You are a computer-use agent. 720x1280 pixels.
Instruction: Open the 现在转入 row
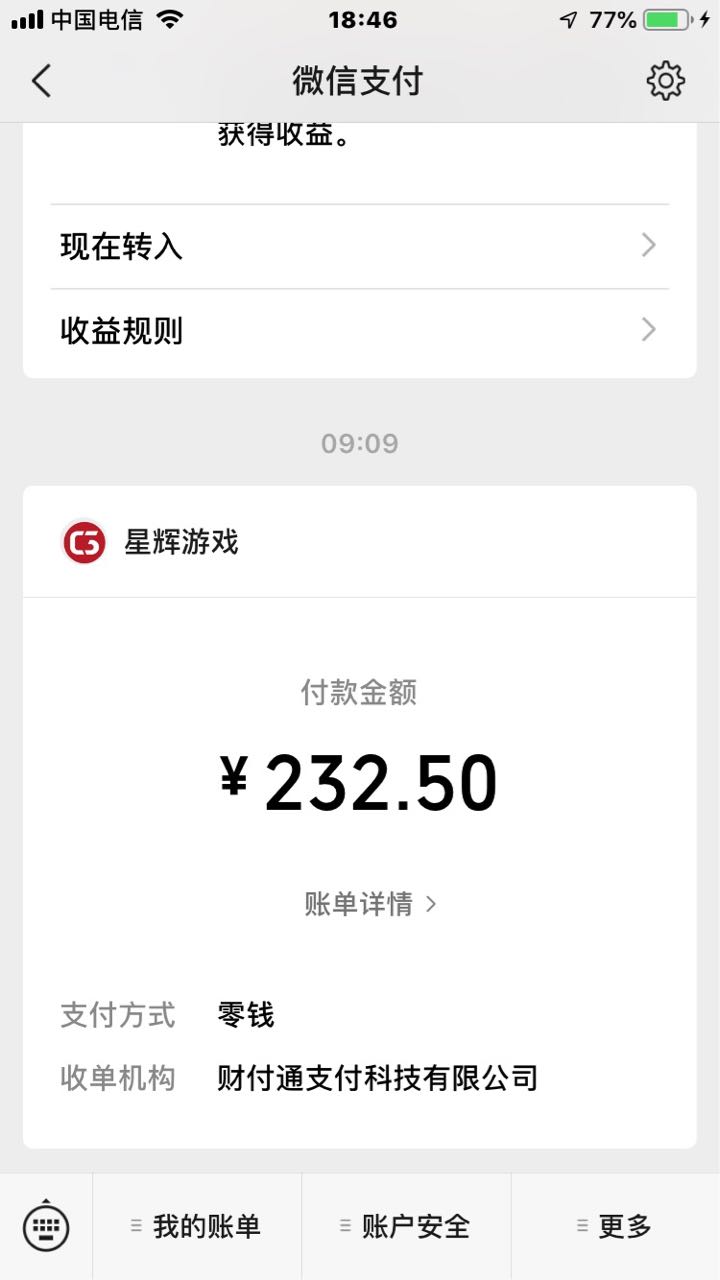pos(359,246)
